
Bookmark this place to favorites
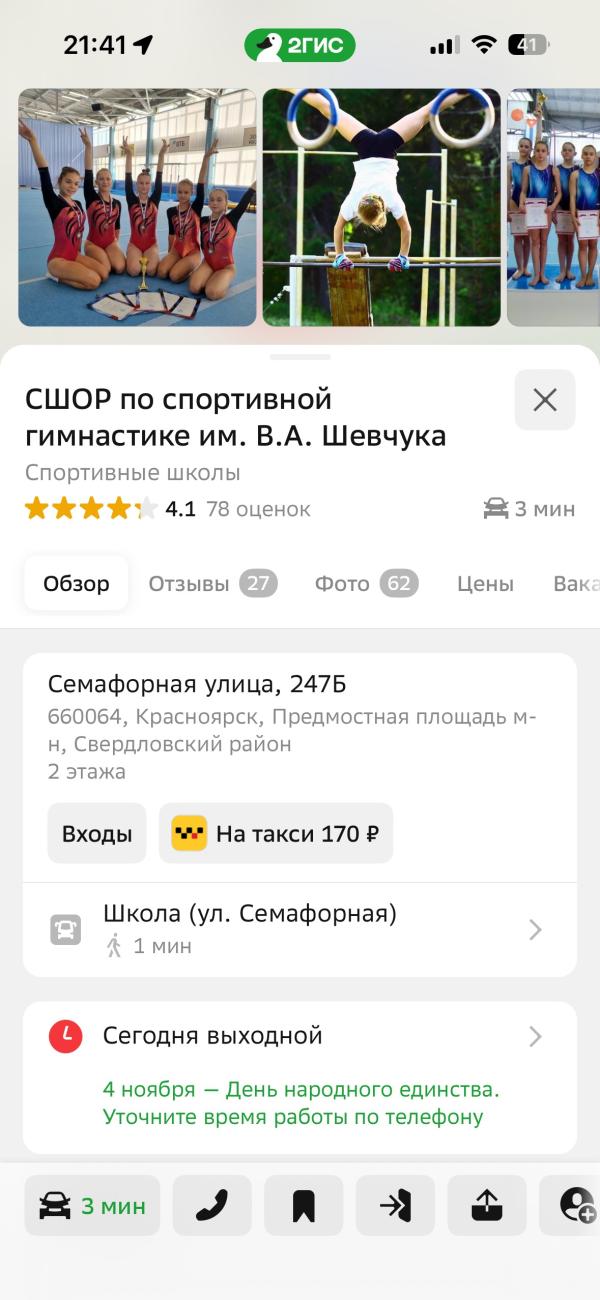click(304, 1206)
